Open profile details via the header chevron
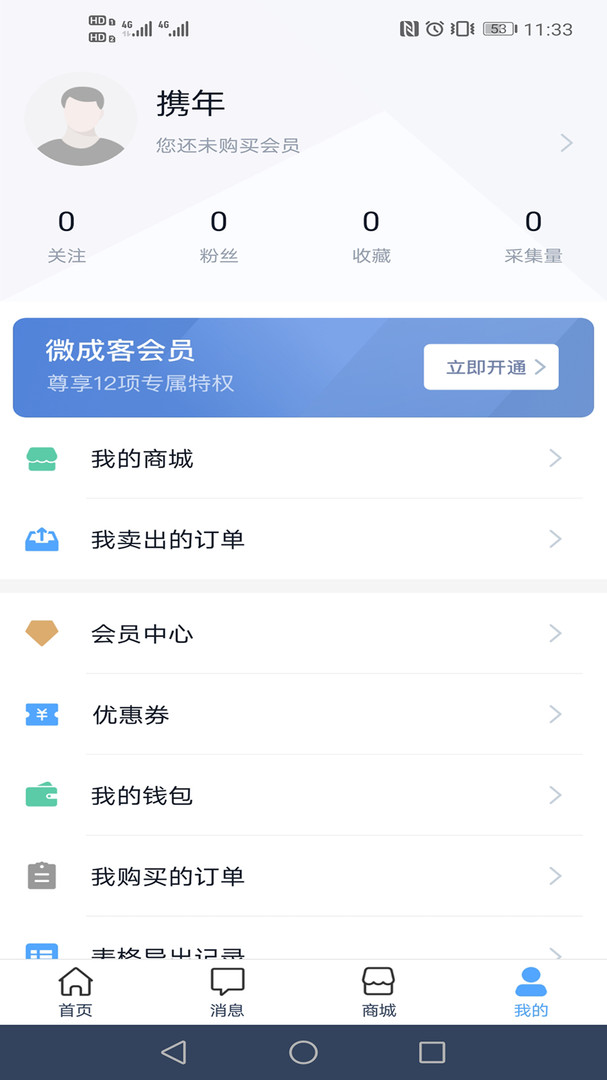The image size is (607, 1080). tap(566, 143)
